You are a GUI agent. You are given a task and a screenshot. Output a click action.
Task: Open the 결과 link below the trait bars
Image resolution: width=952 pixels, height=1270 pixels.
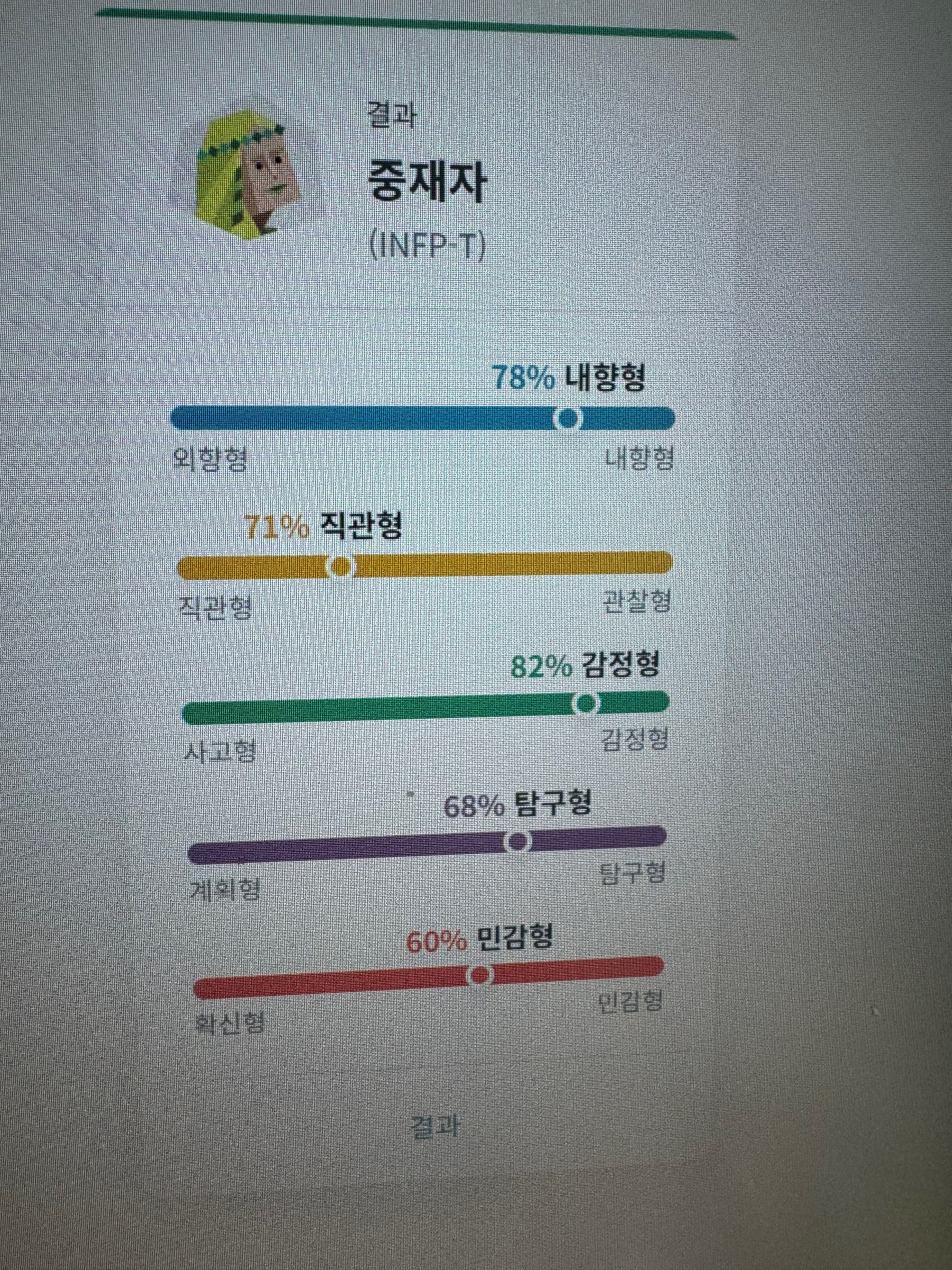tap(435, 1126)
